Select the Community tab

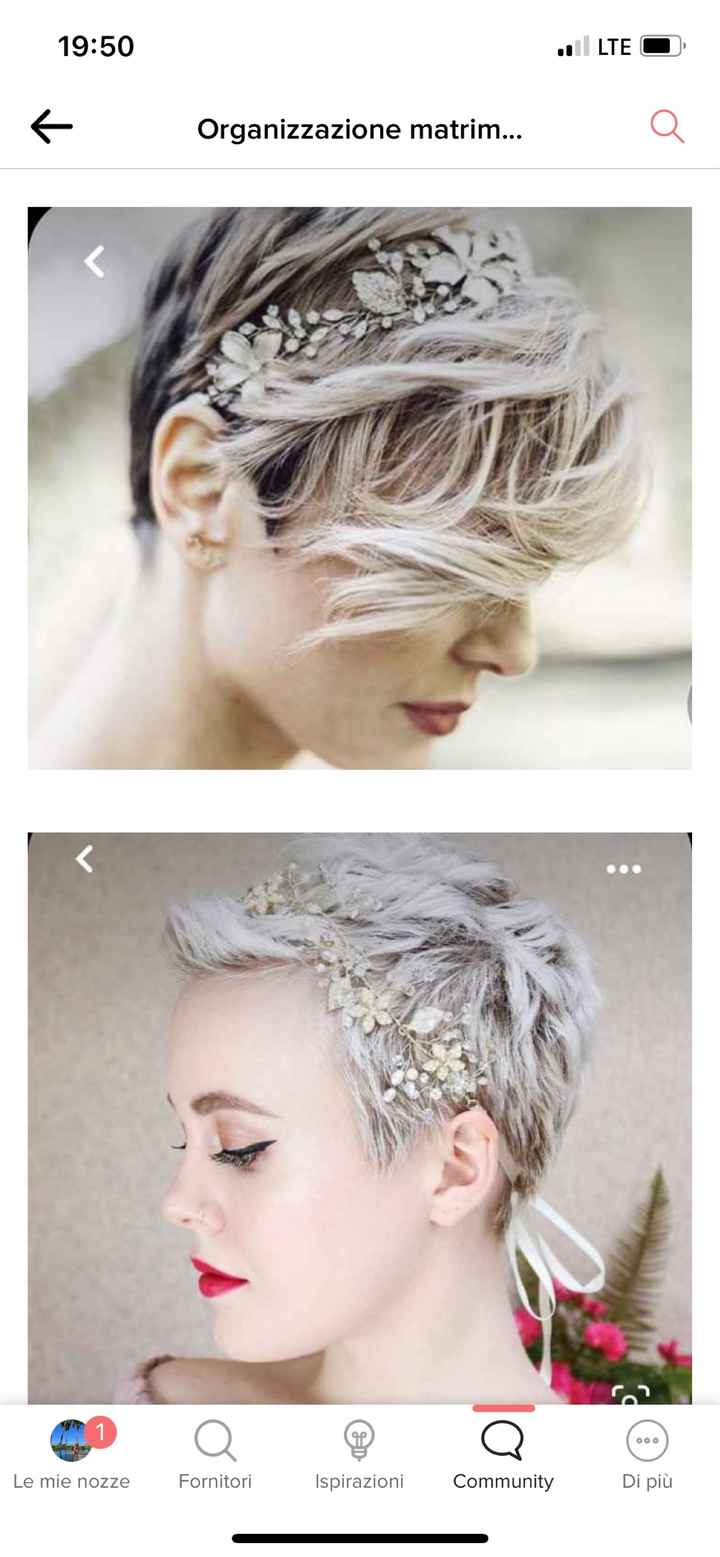[503, 1455]
